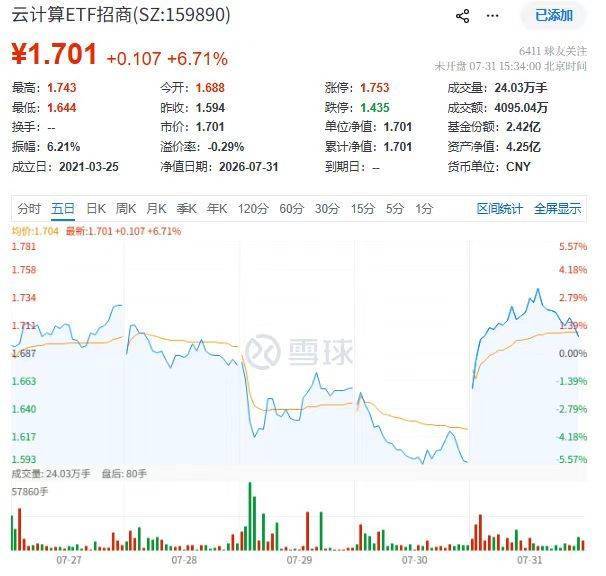Switch to the 分时 chart tab
The image size is (606, 576).
pos(29,209)
